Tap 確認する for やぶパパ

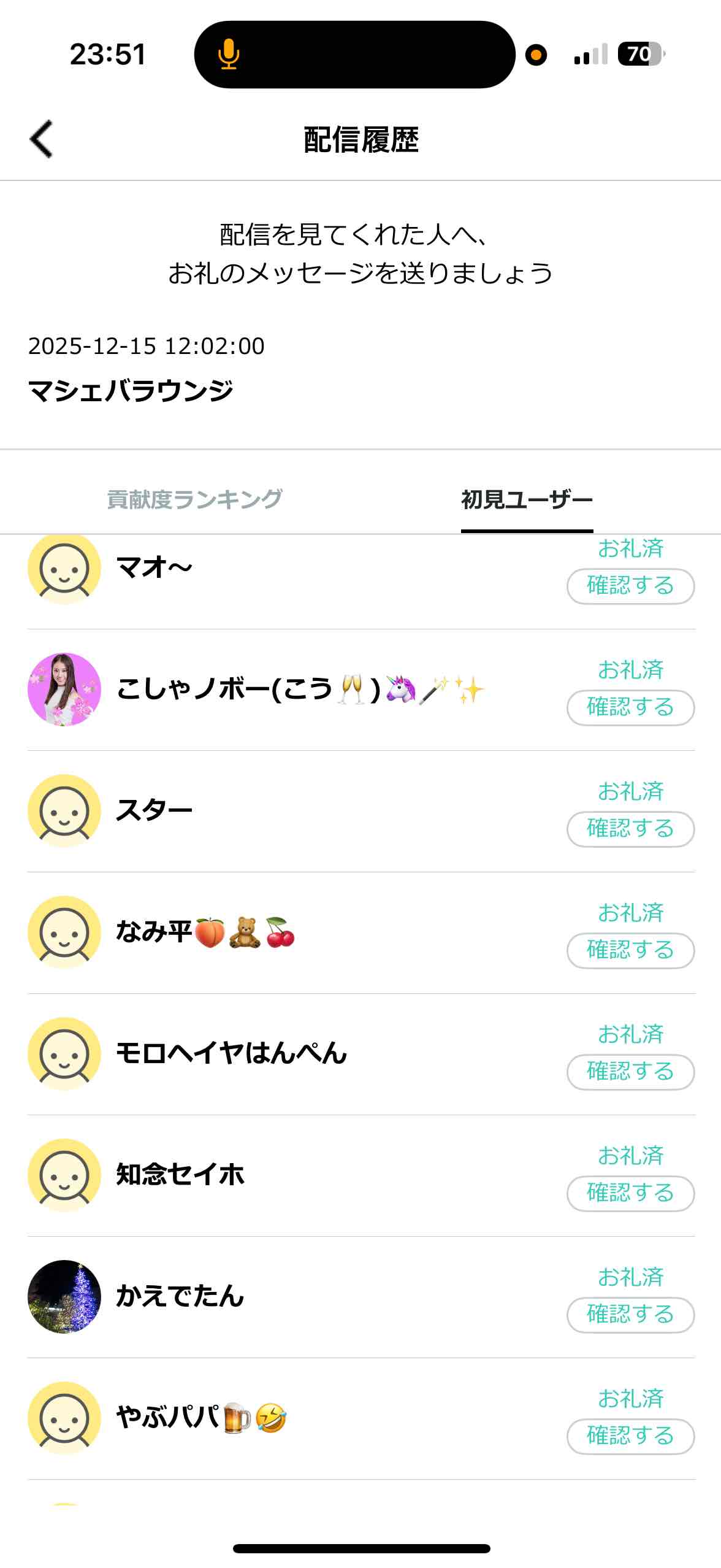[630, 1436]
